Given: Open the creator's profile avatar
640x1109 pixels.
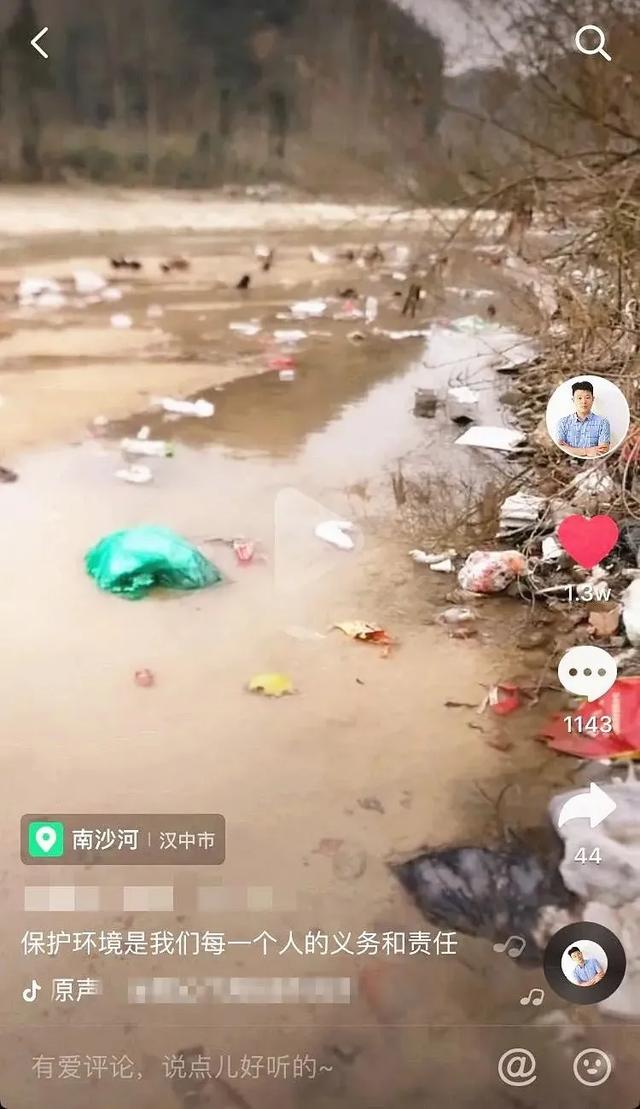Looking at the screenshot, I should pos(587,418).
